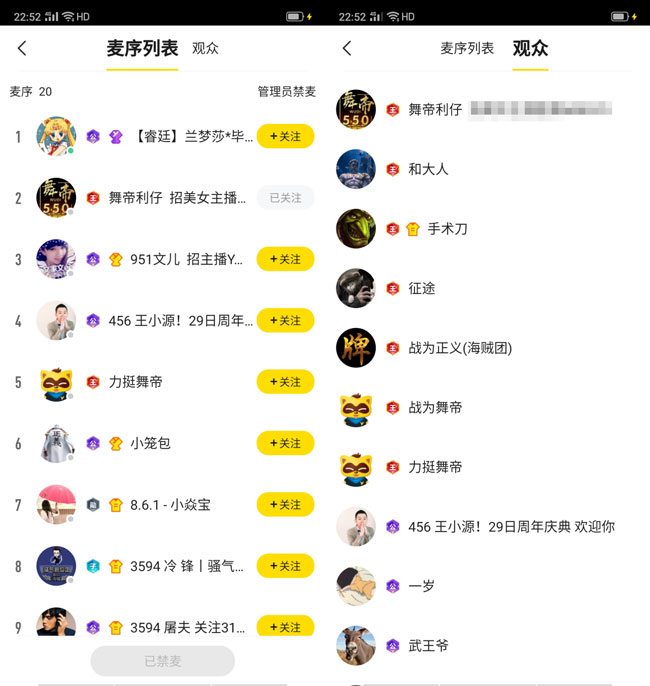Switch to 麦序列表 tab from 观众 view
The height and width of the screenshot is (686, 650).
467,48
